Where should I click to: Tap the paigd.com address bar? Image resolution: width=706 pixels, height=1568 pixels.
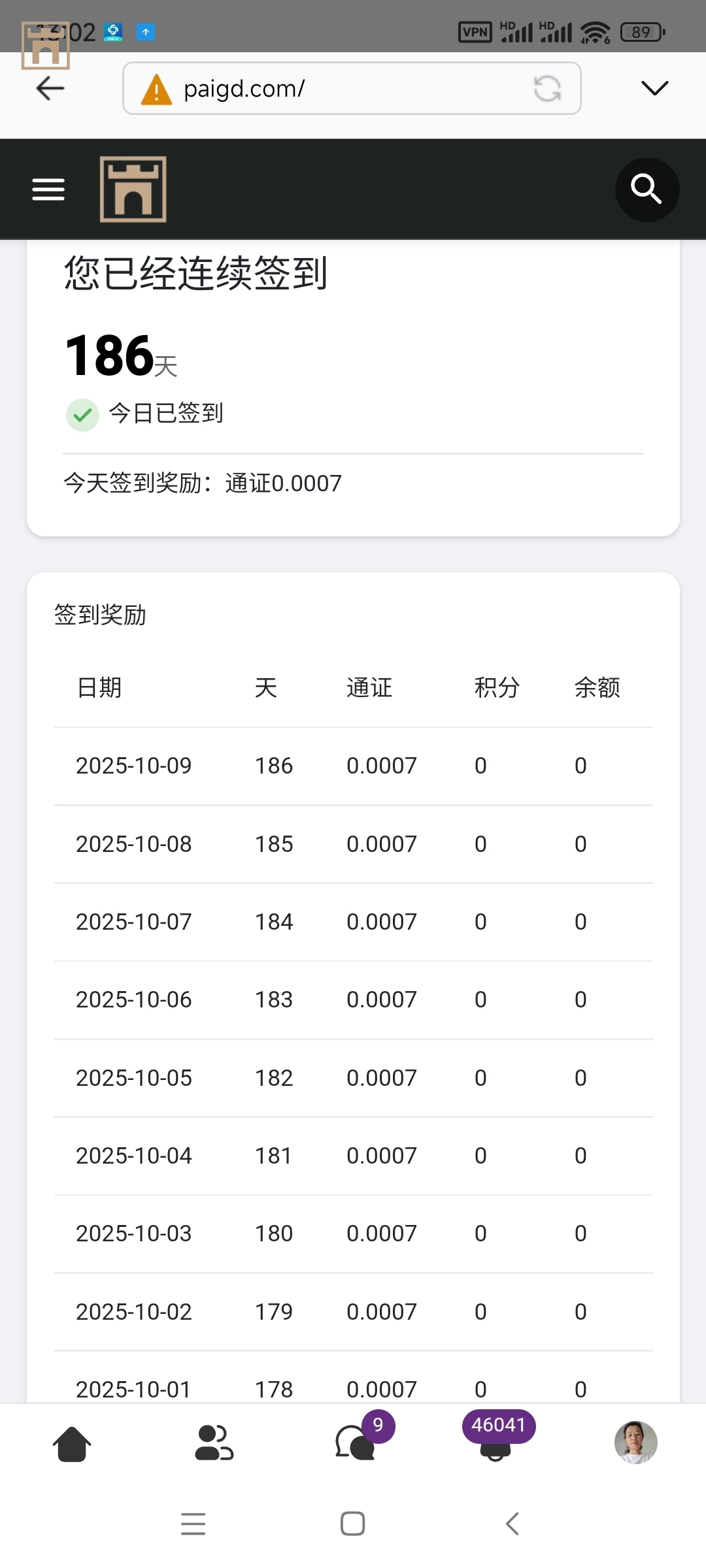[340, 88]
